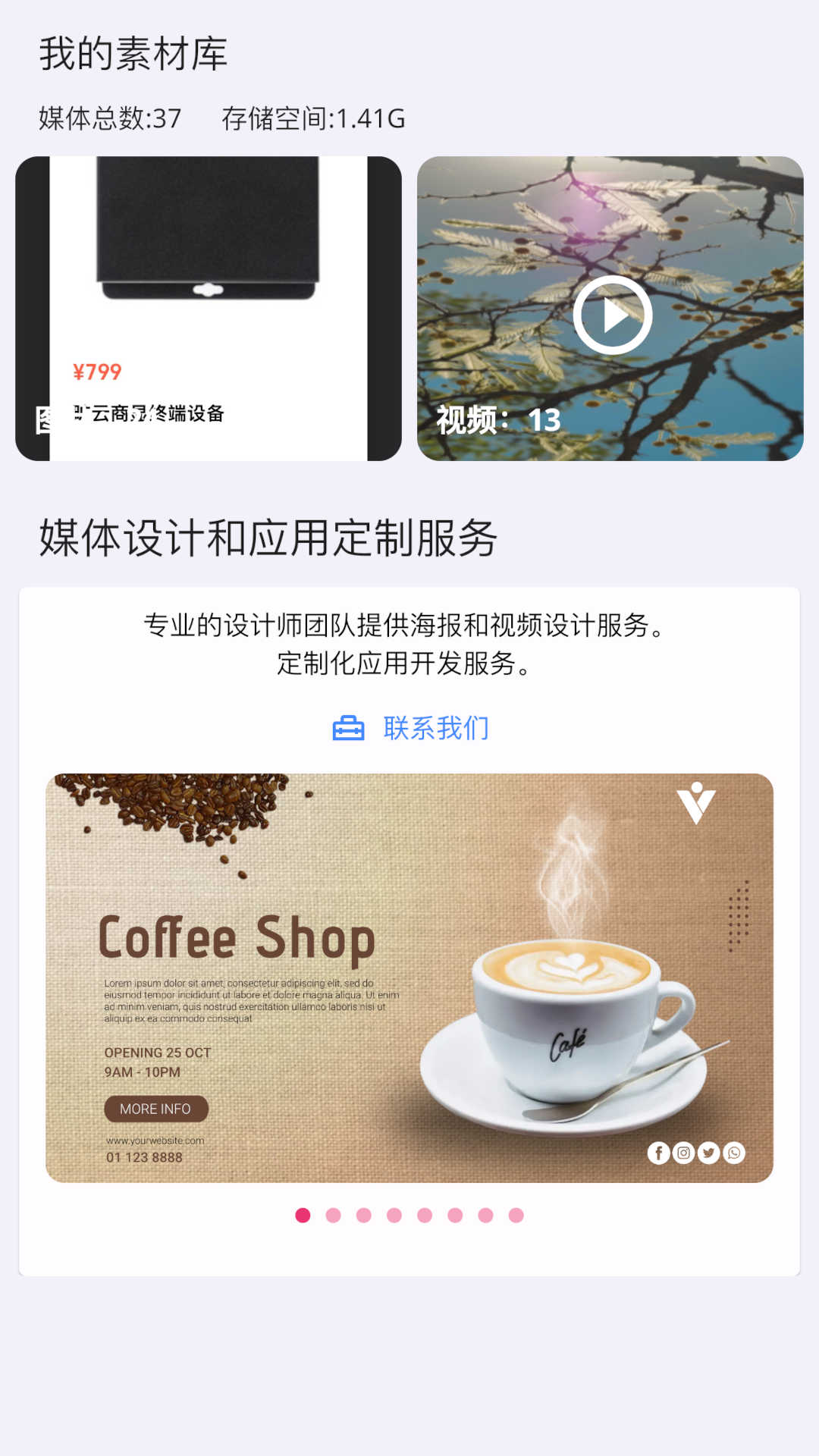The width and height of the screenshot is (819, 1456).
Task: Play the tree branches video
Action: coord(613,313)
